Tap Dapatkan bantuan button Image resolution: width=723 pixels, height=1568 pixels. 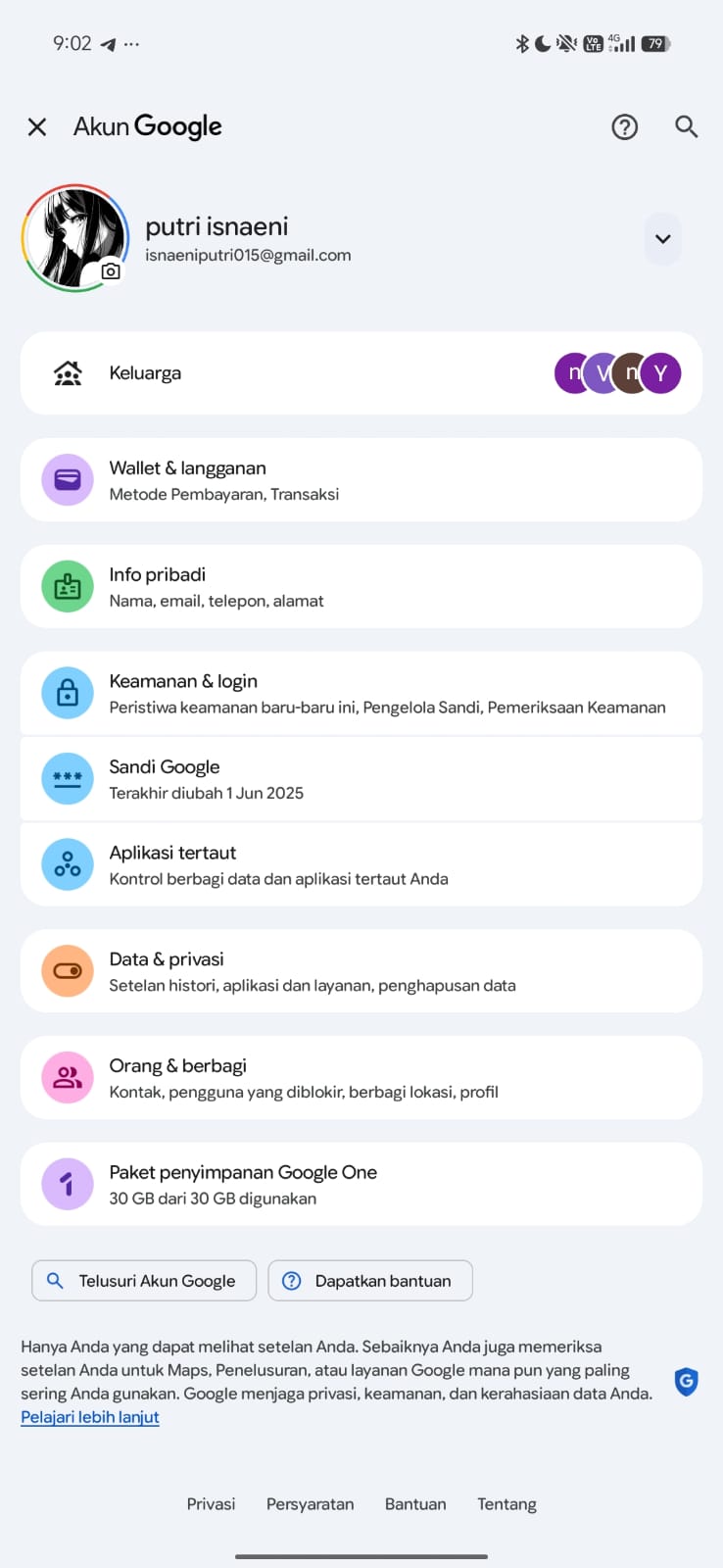(x=370, y=1281)
